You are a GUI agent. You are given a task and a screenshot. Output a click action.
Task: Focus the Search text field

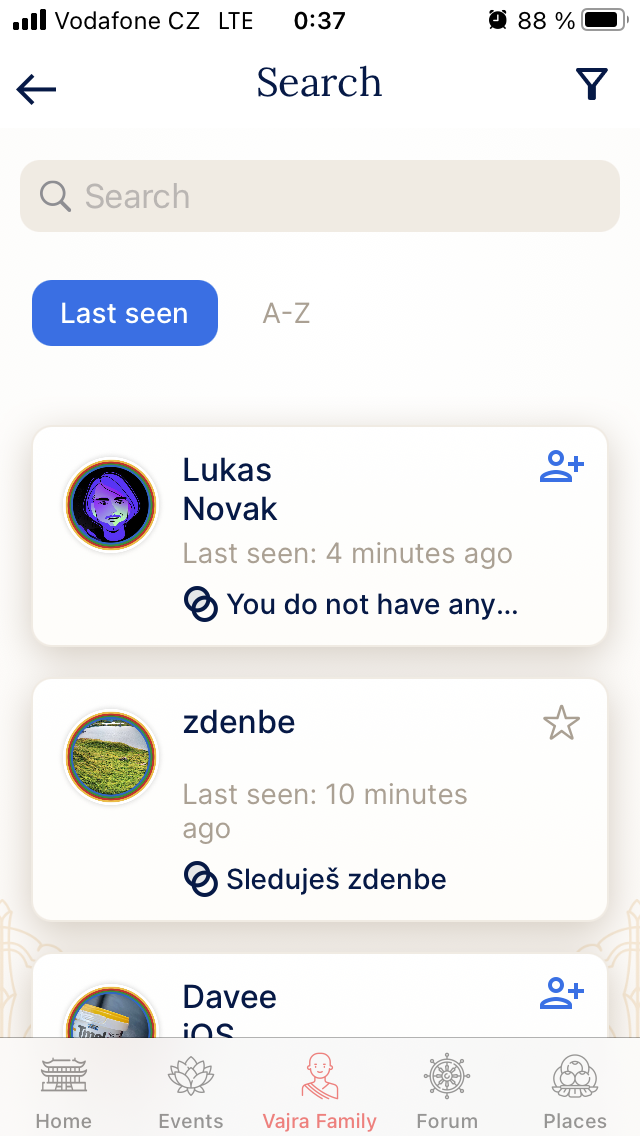(320, 196)
